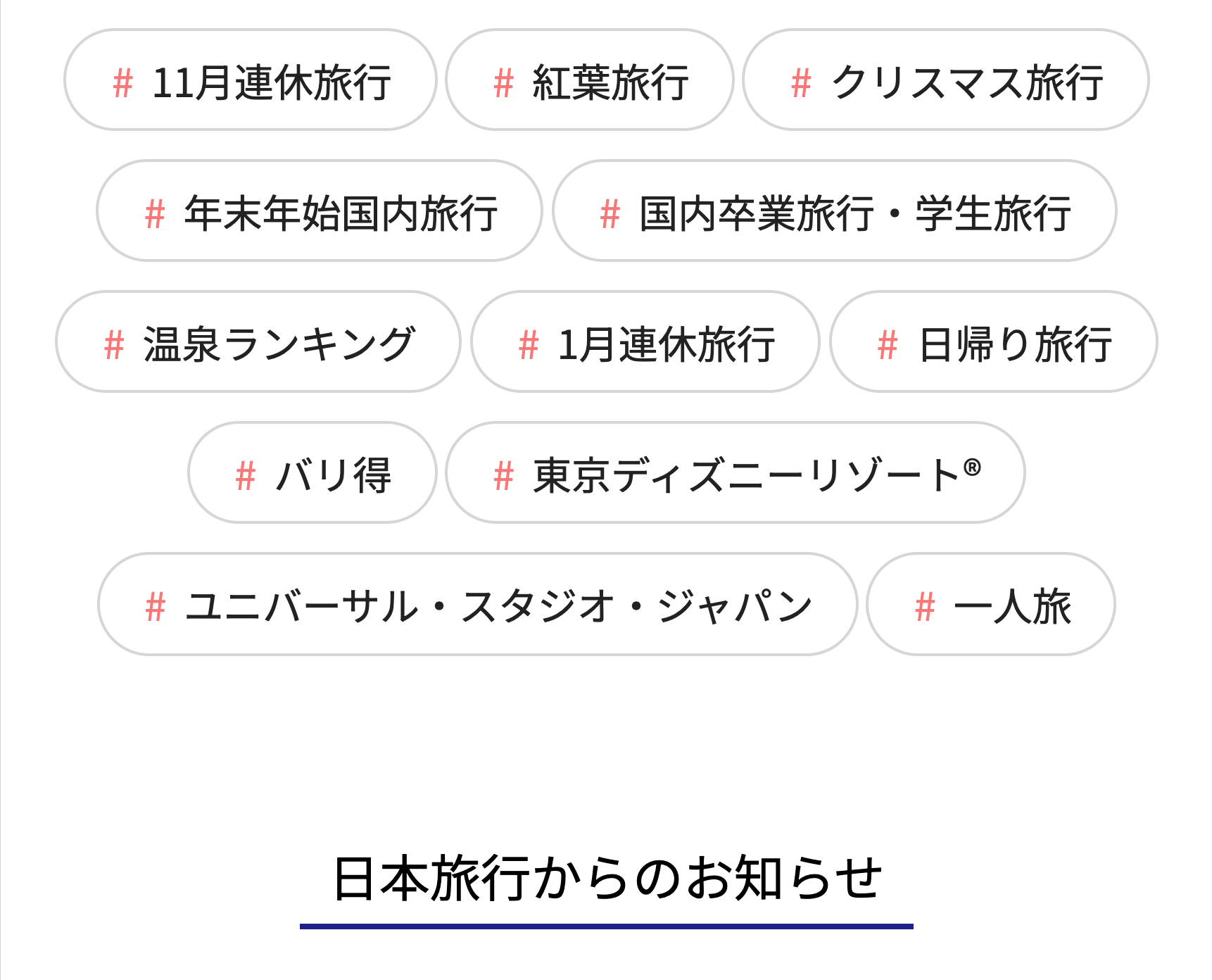Select the クリスマス旅行 chip

[x=946, y=80]
